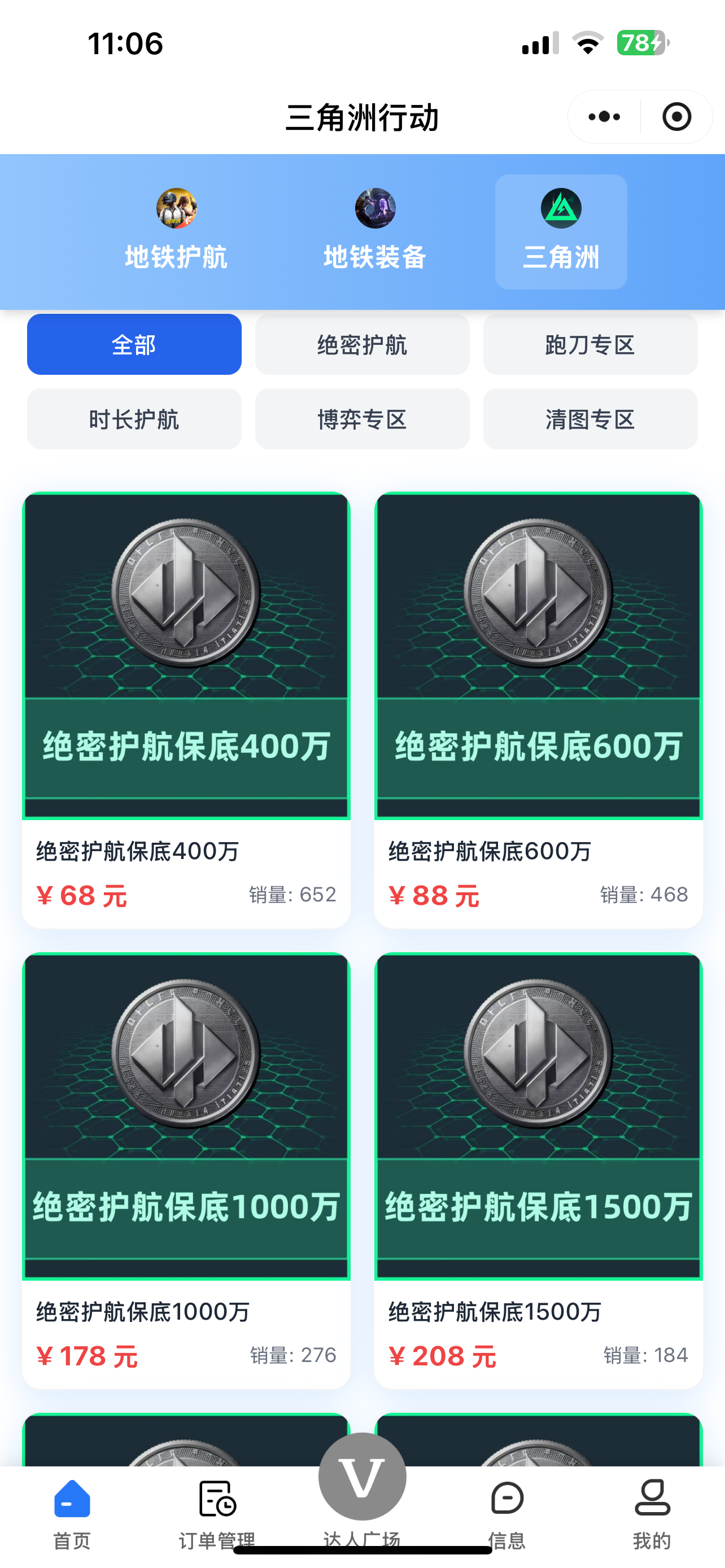Open the 清图专区 filter
This screenshot has height=1568, width=725.
(590, 419)
